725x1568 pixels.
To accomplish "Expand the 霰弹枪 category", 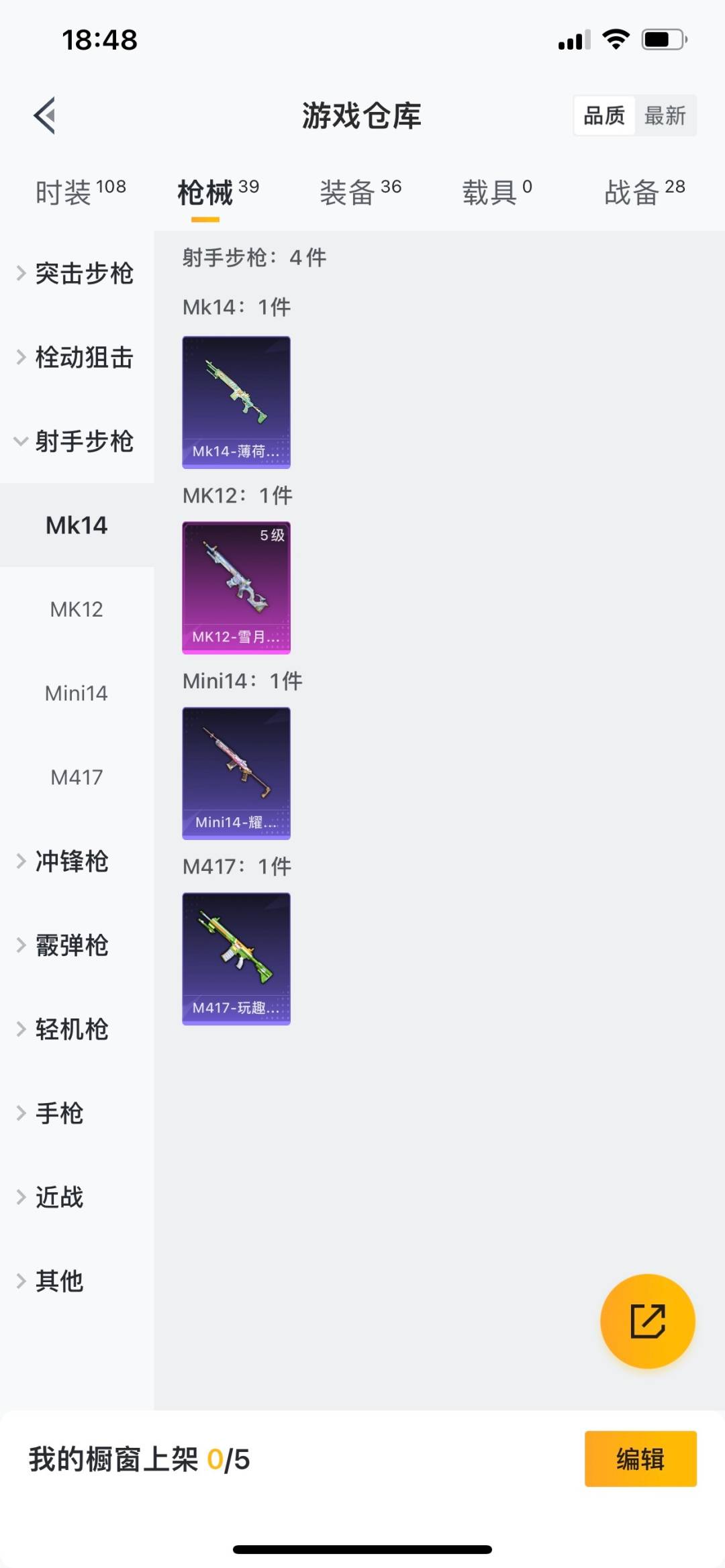I will click(64, 945).
